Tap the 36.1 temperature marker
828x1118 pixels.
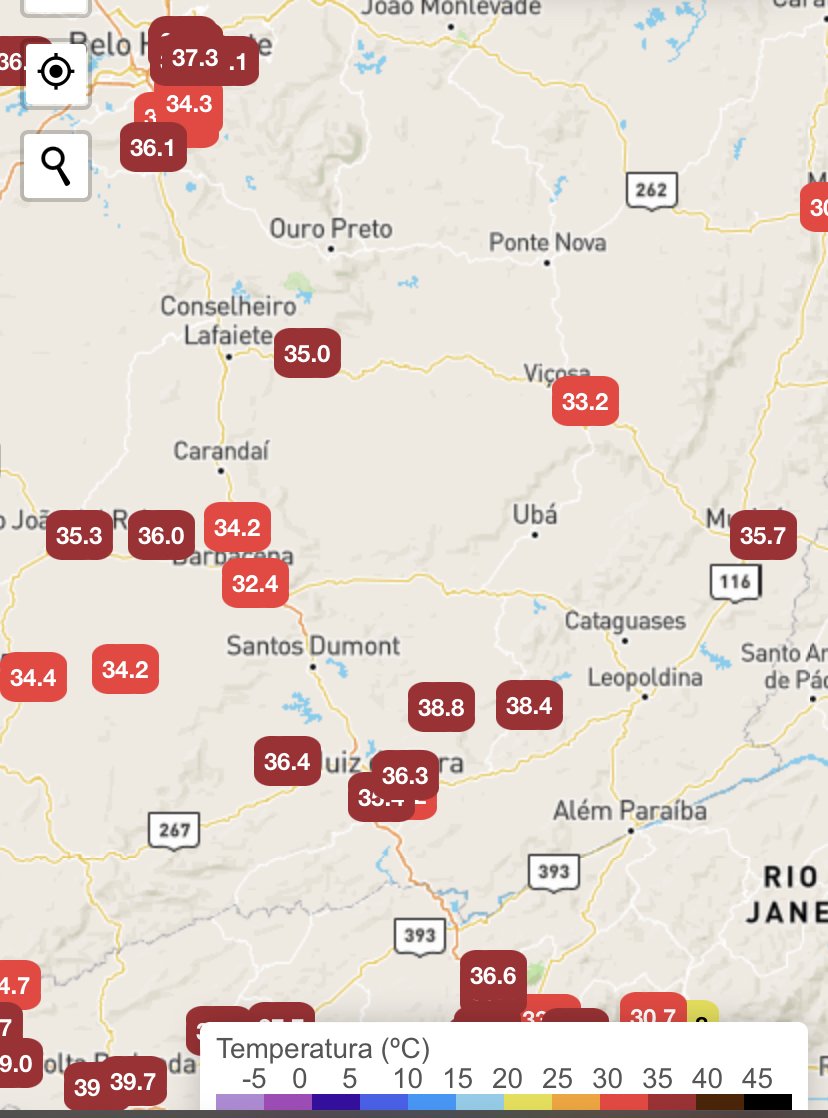tap(153, 148)
